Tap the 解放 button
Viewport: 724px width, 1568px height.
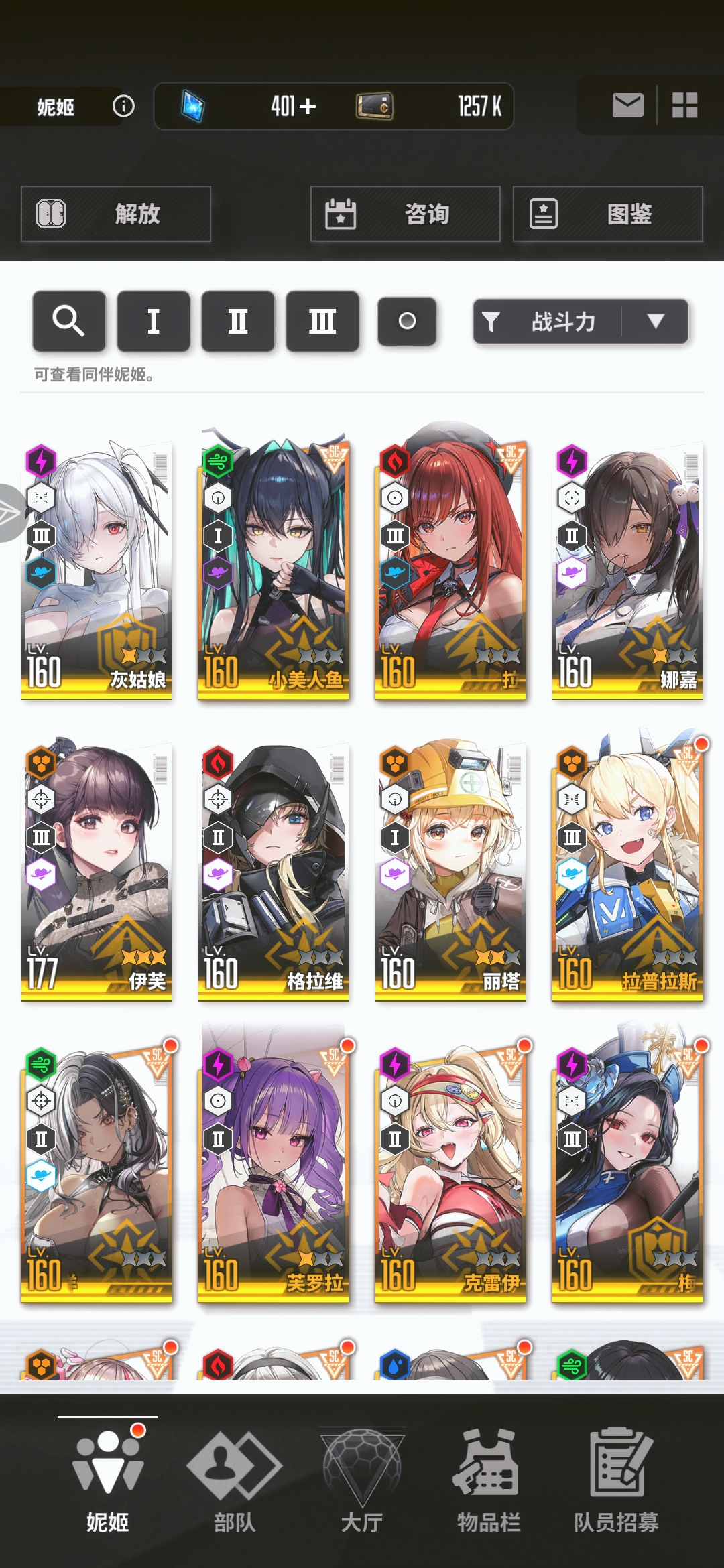point(116,214)
